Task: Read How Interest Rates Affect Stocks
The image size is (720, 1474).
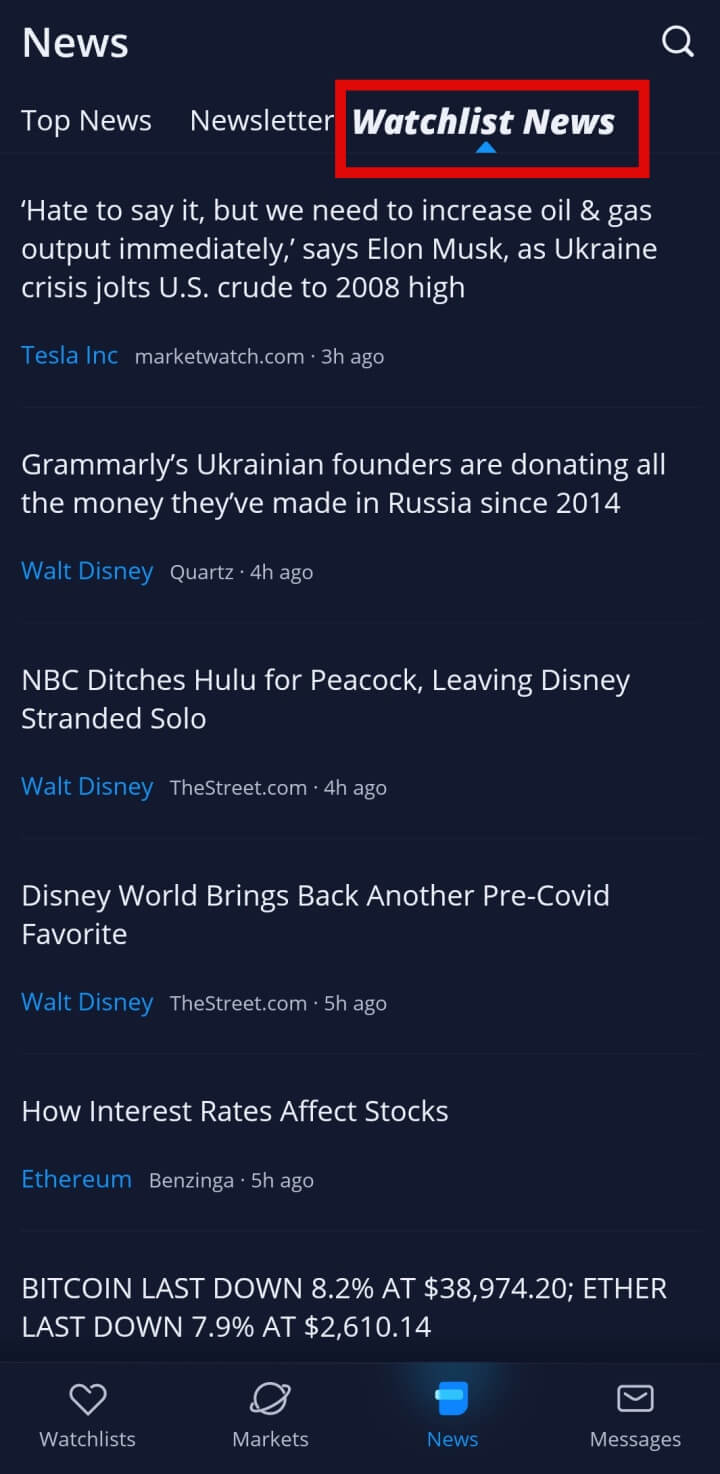Action: coord(235,1111)
